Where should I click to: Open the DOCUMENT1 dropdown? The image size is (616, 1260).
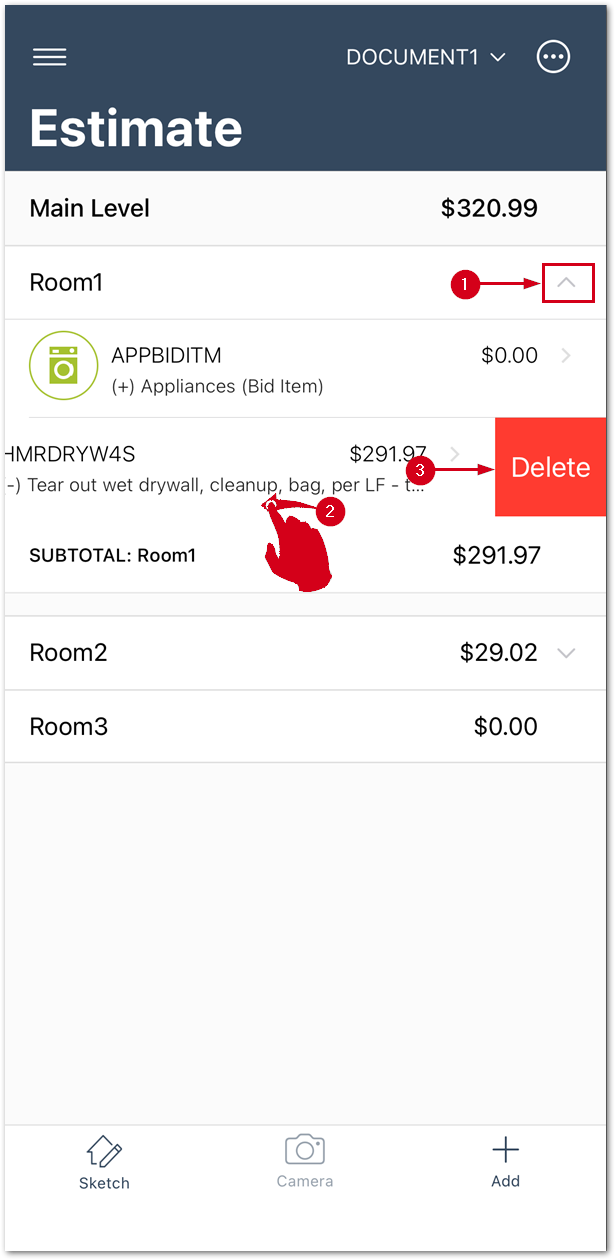(425, 57)
